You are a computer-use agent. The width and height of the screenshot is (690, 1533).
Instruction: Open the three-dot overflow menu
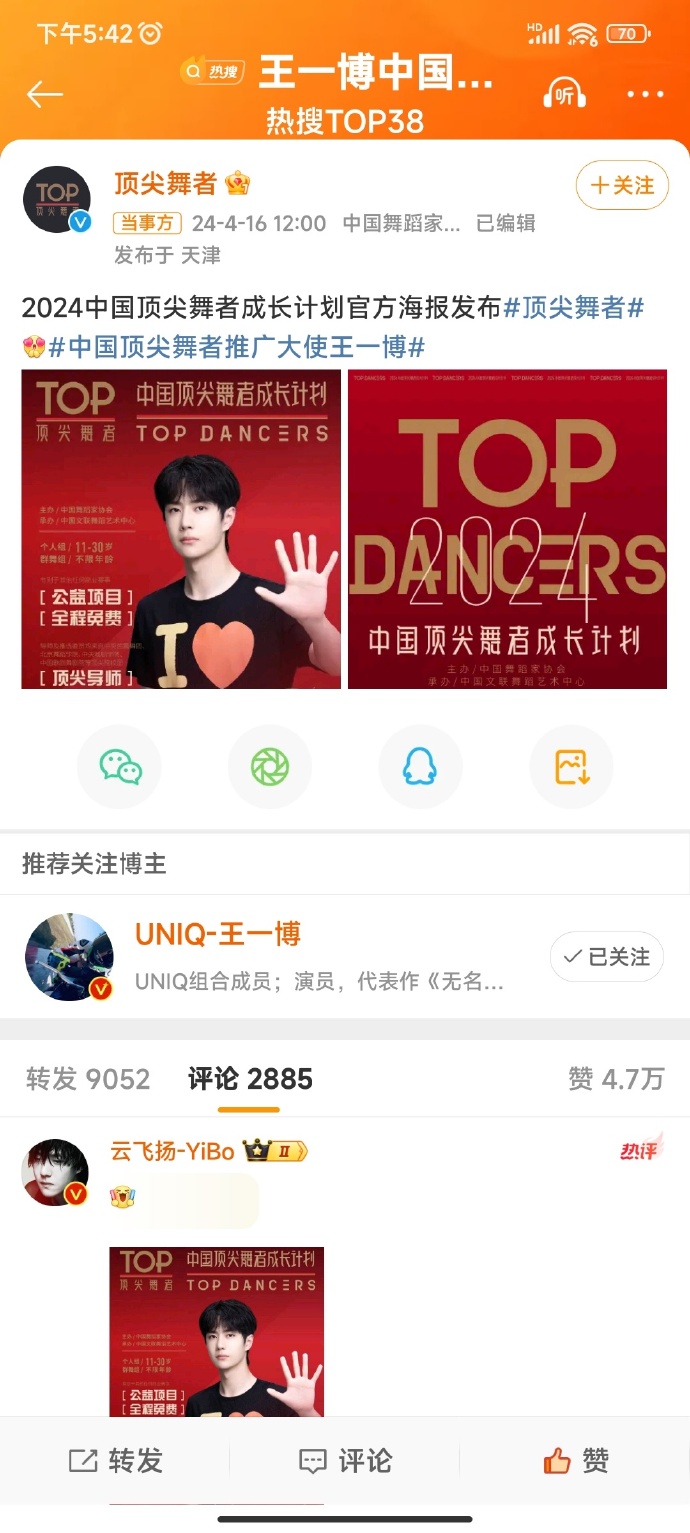(x=645, y=94)
